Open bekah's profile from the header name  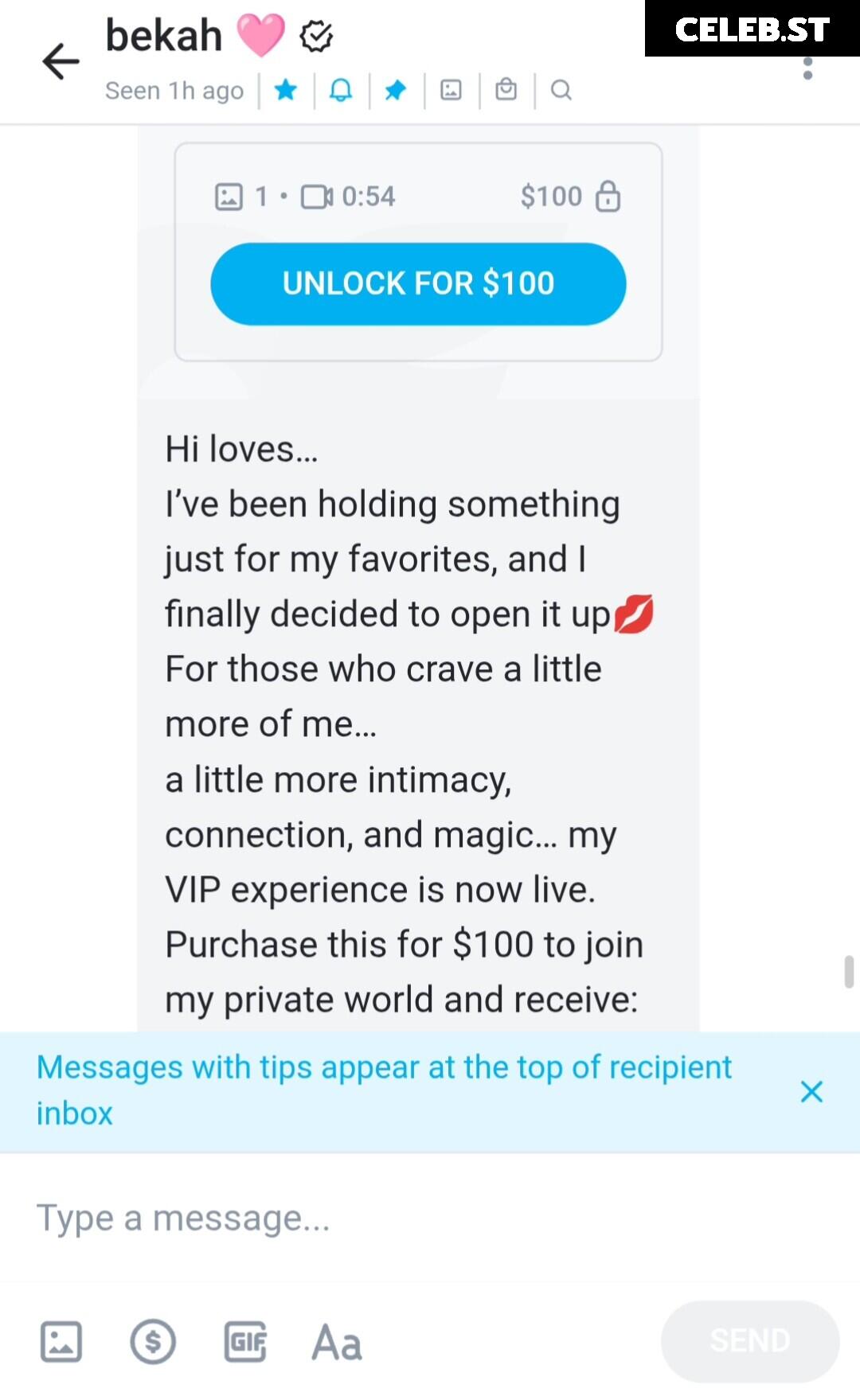pyautogui.click(x=164, y=36)
